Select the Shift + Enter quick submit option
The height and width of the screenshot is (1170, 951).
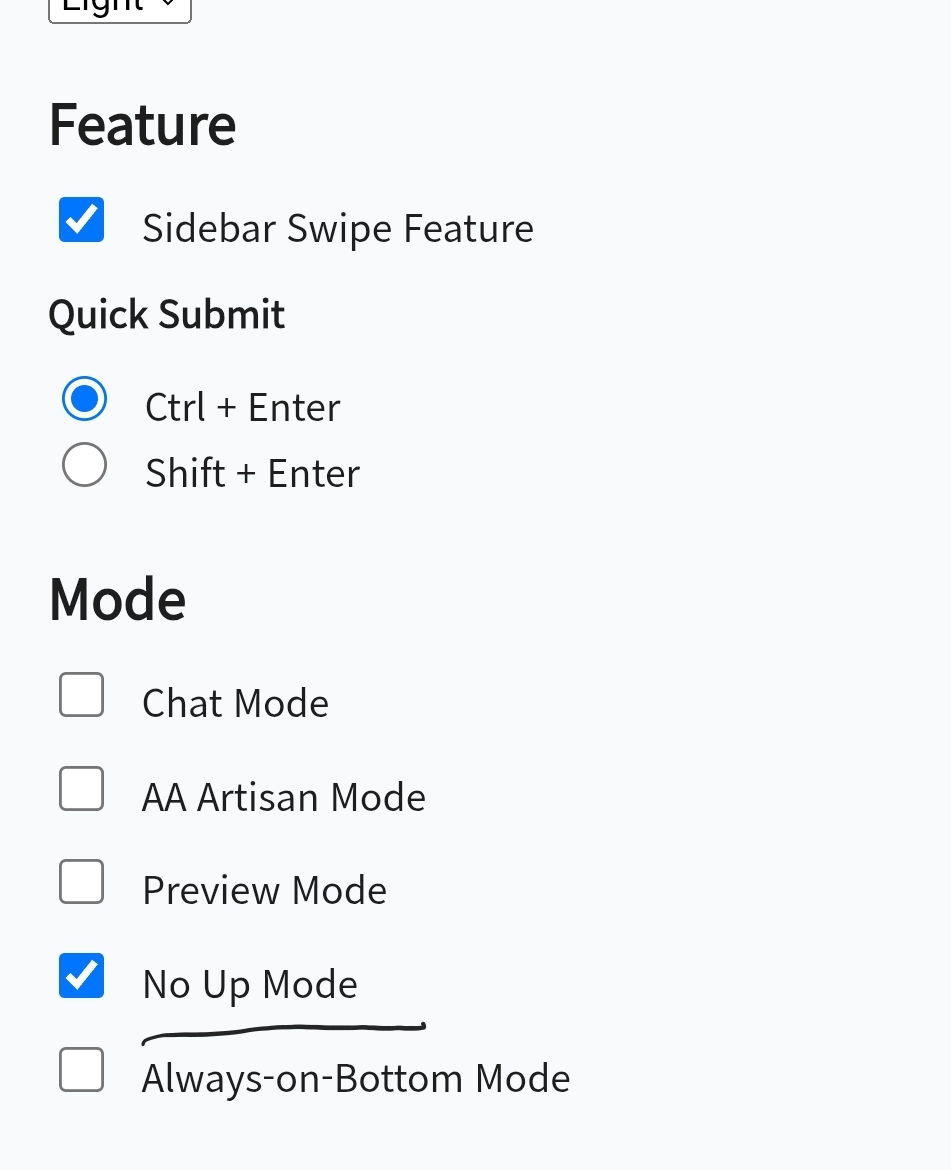click(84, 465)
